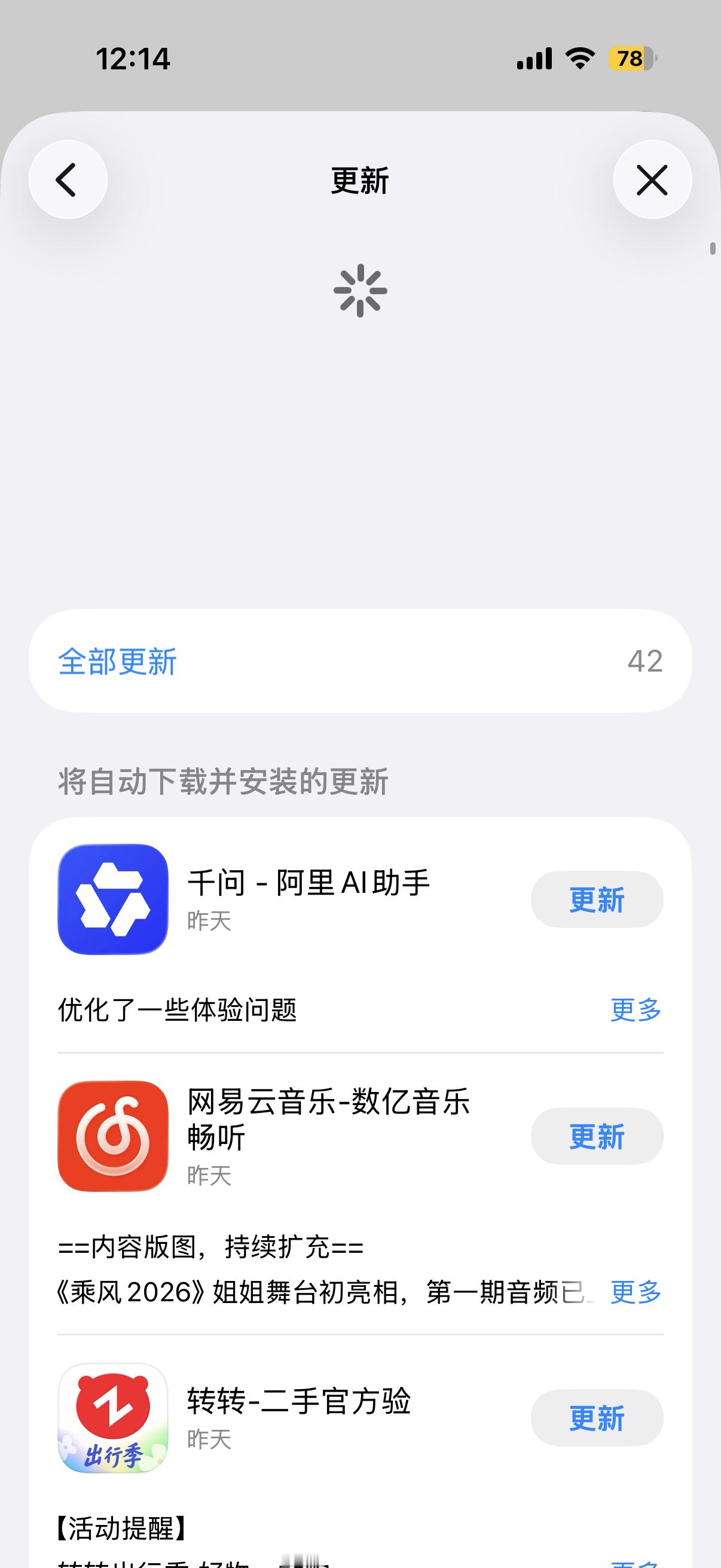This screenshot has width=721, height=1568.
Task: Tap the back chevron arrow
Action: pos(68,179)
